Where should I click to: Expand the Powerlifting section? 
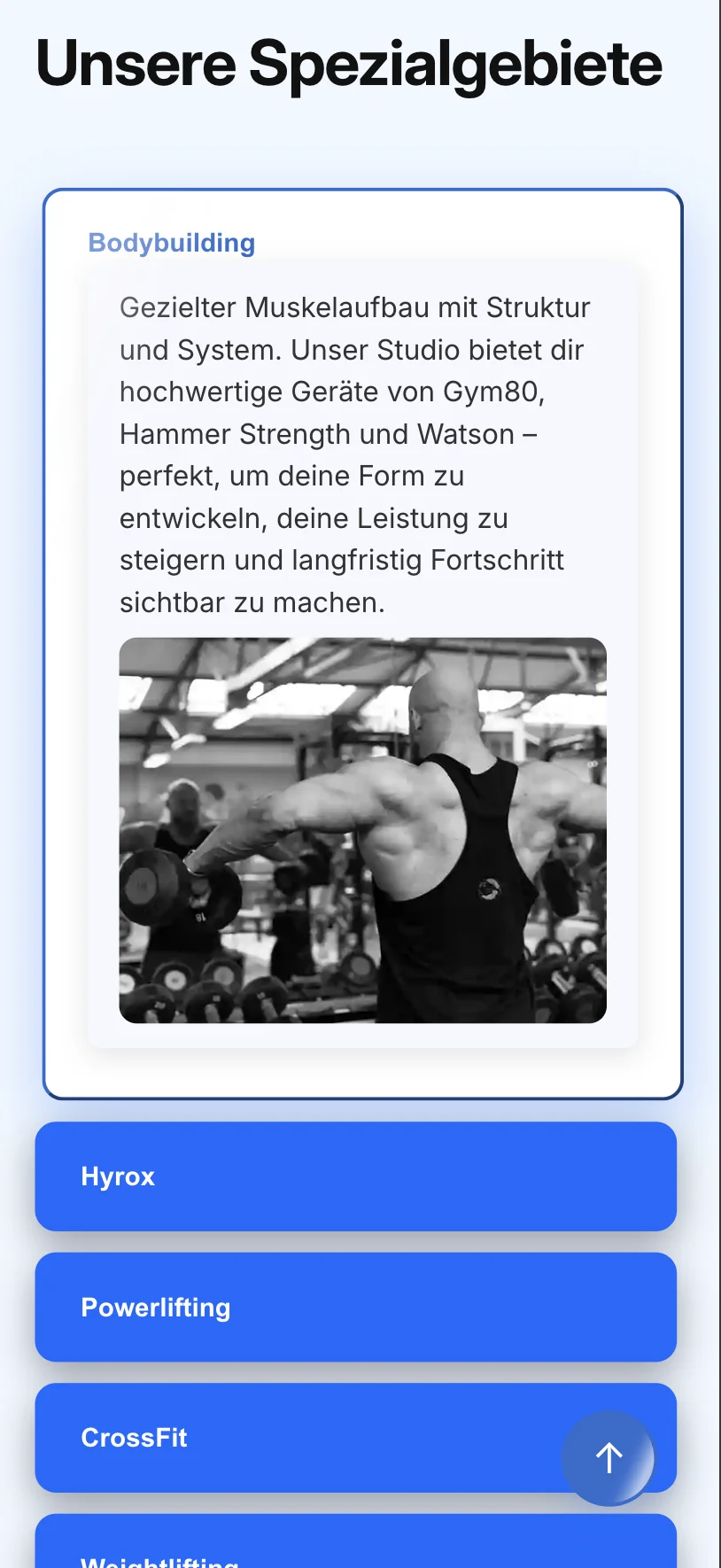(x=354, y=1308)
